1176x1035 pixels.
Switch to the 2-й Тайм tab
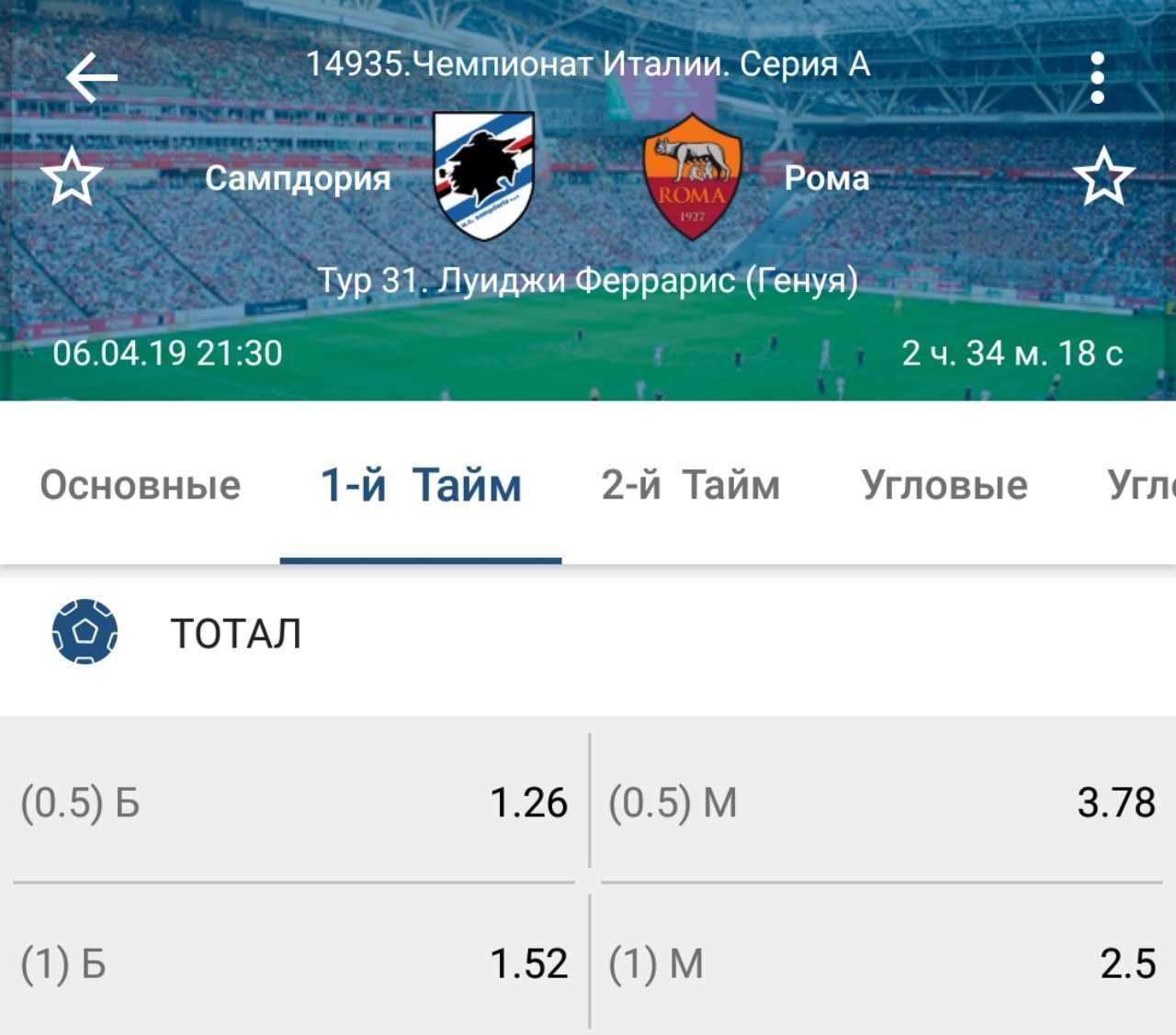[x=691, y=485]
